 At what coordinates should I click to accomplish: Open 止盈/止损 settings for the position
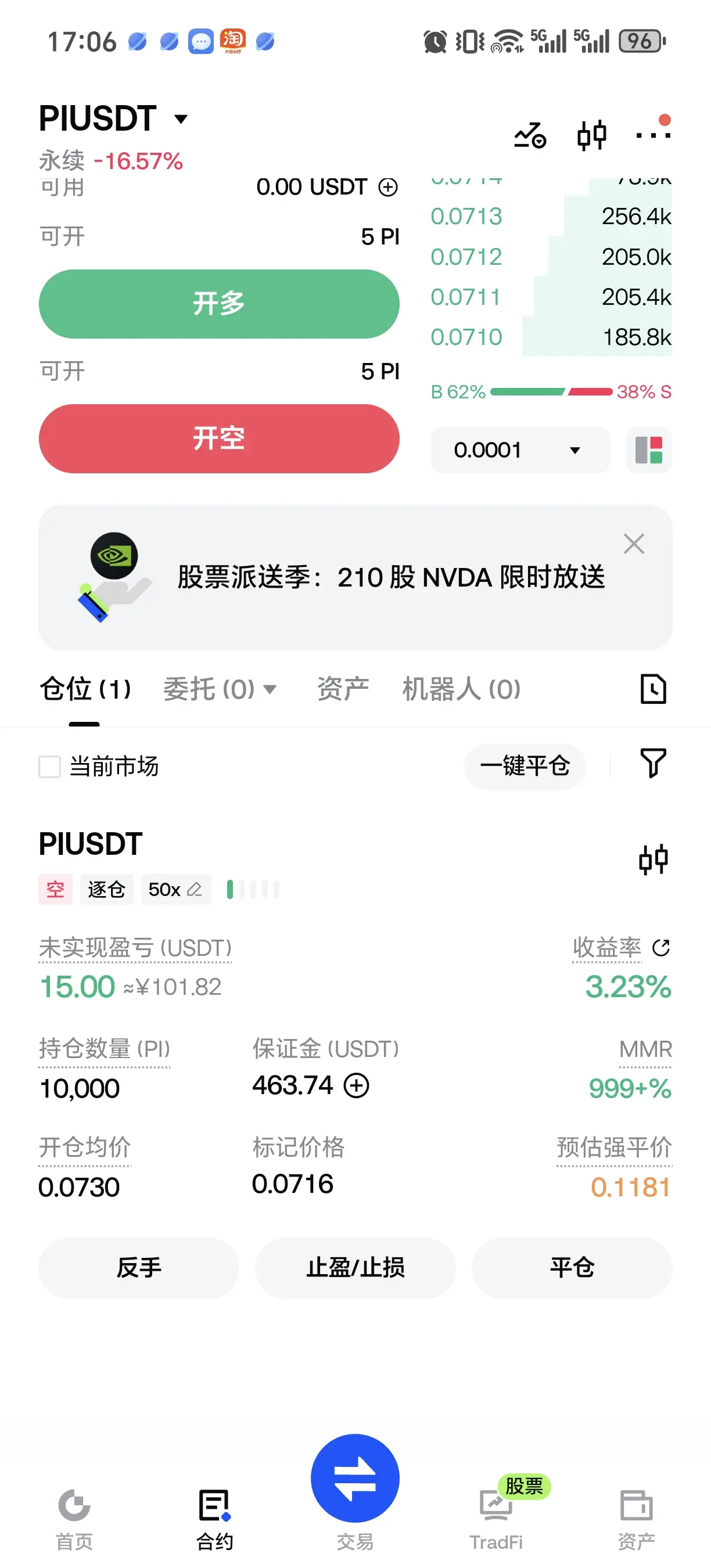(355, 1268)
